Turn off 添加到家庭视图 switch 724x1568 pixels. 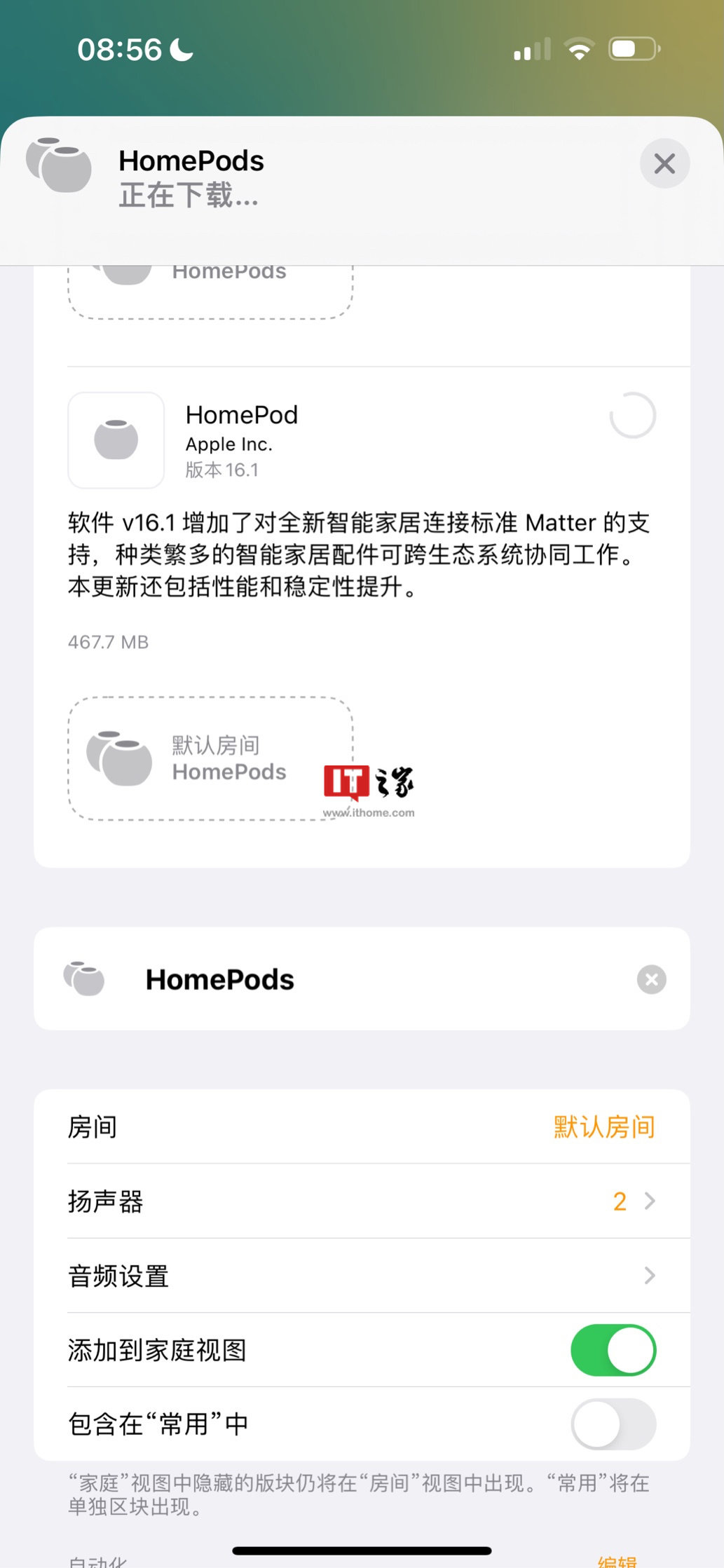coord(613,1350)
